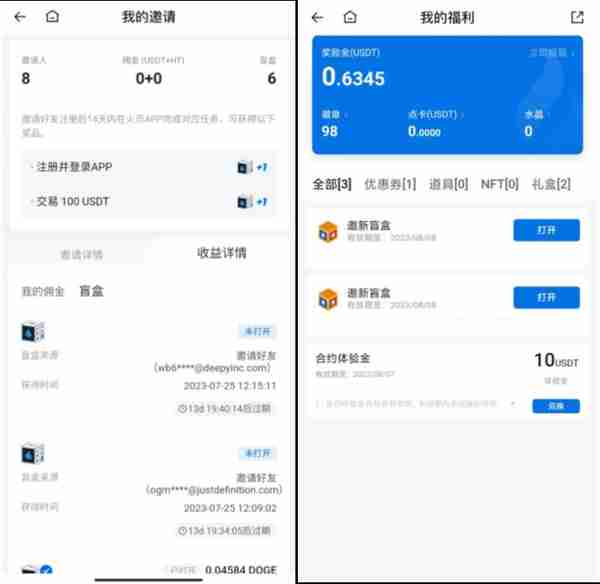Open the share icon on 我的福利 page
This screenshot has width=600, height=584.
tap(576, 17)
